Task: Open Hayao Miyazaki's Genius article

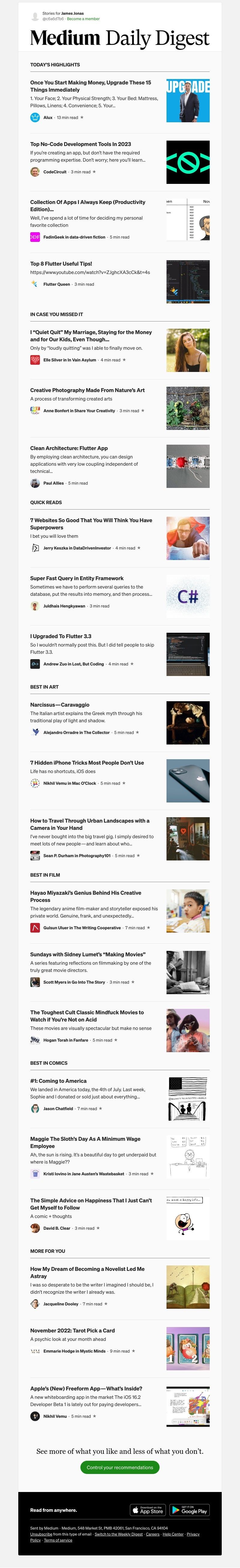Action: pos(86,896)
